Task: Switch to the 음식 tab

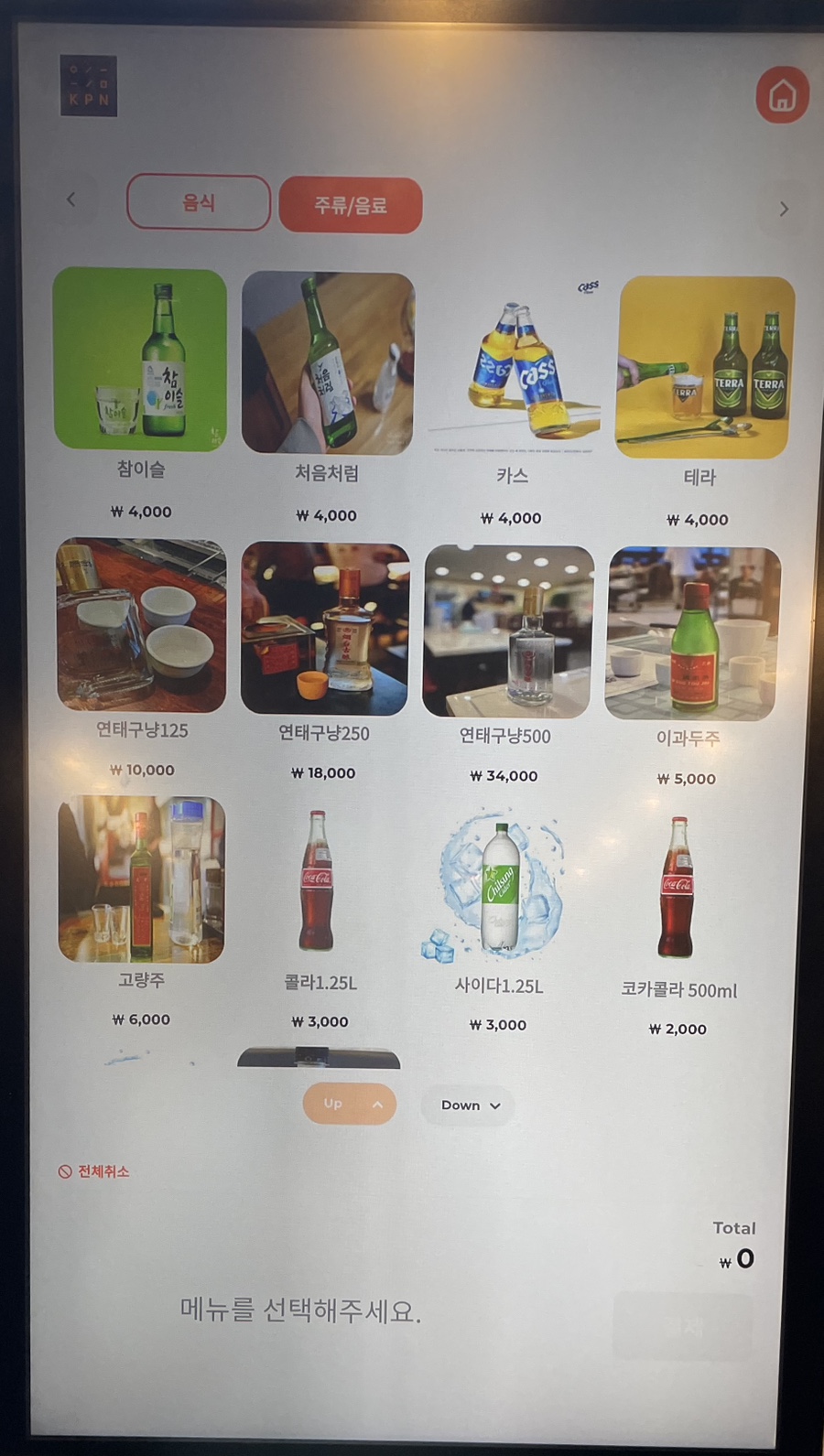Action: click(199, 202)
